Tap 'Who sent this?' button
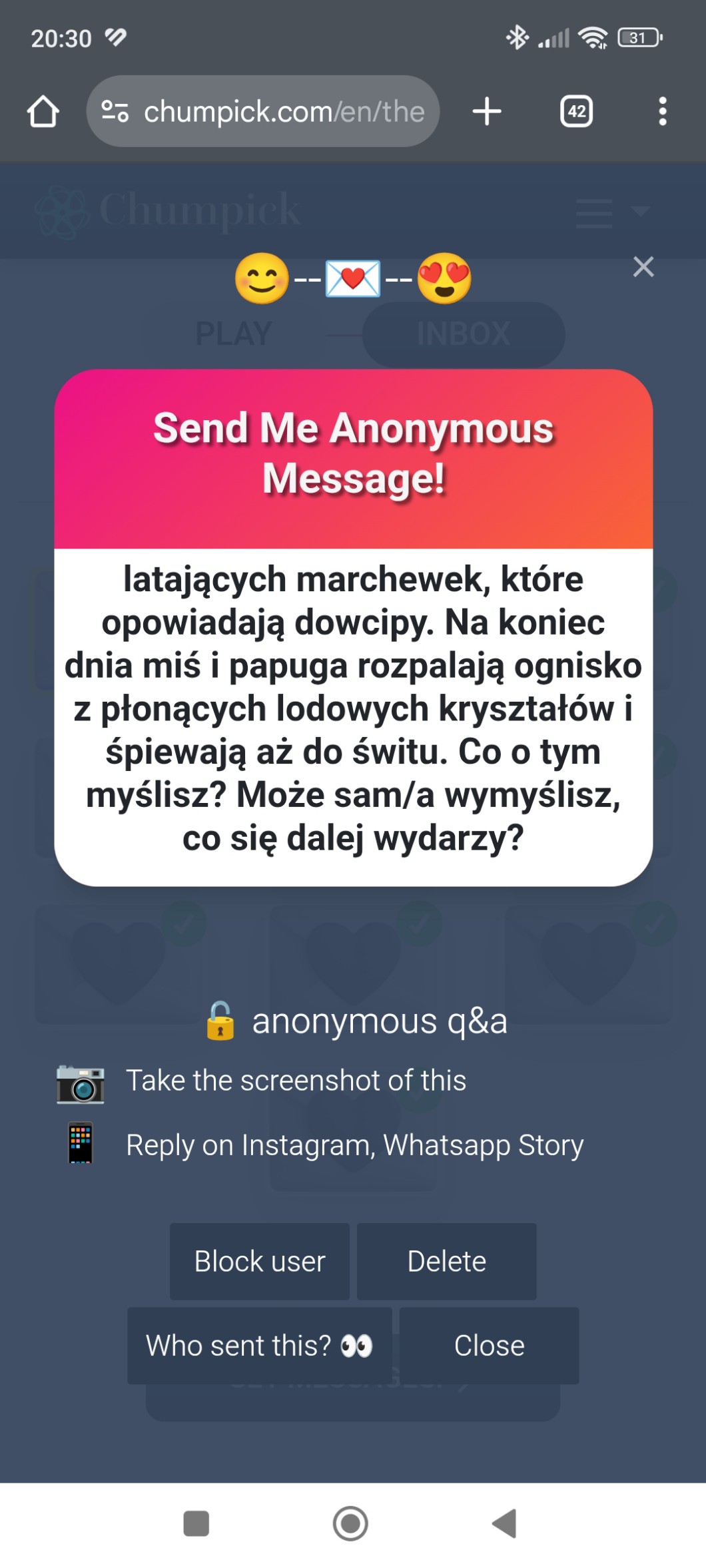Viewport: 706px width, 1568px height. click(259, 1345)
